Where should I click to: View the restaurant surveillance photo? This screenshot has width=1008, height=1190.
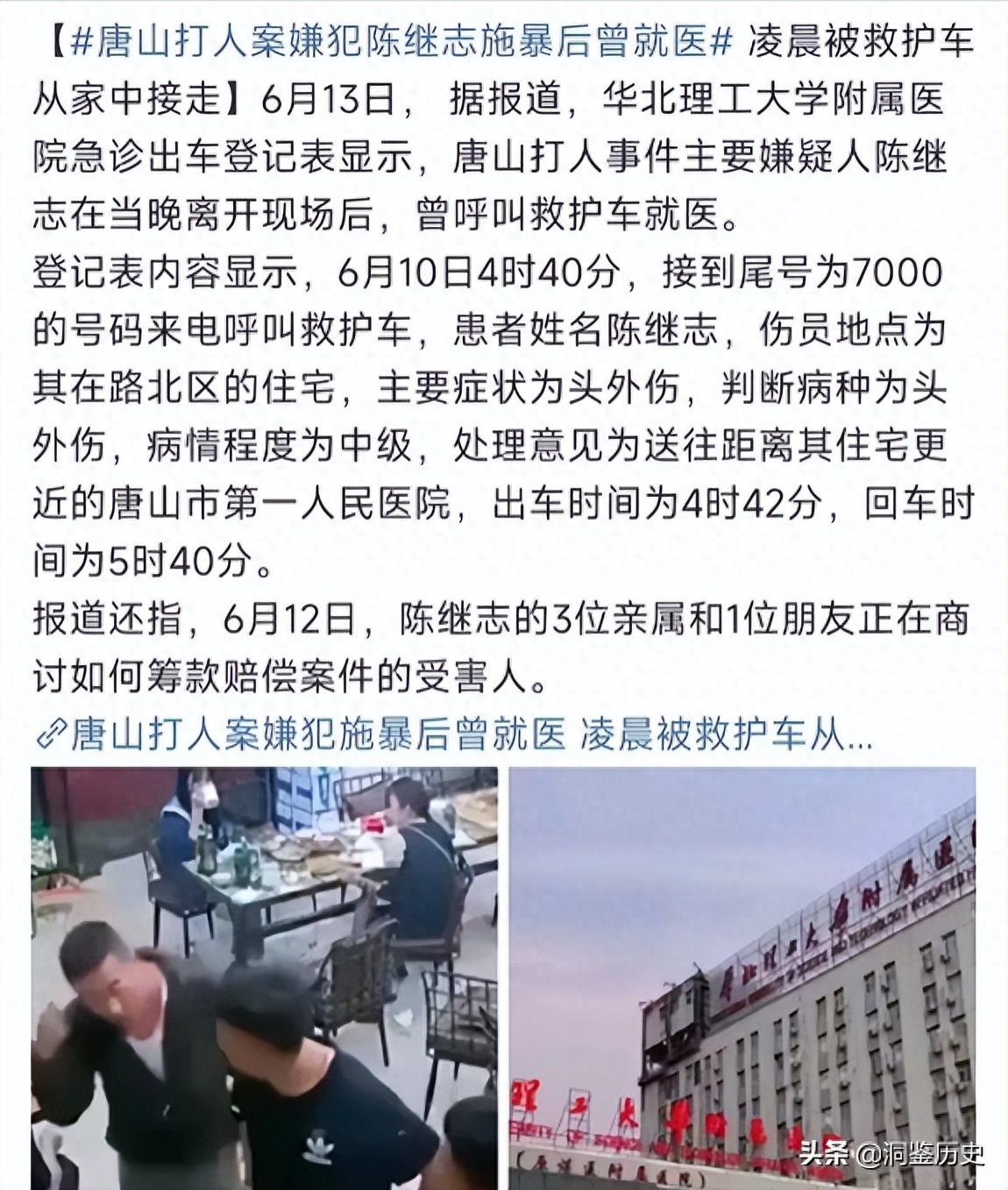point(264,977)
